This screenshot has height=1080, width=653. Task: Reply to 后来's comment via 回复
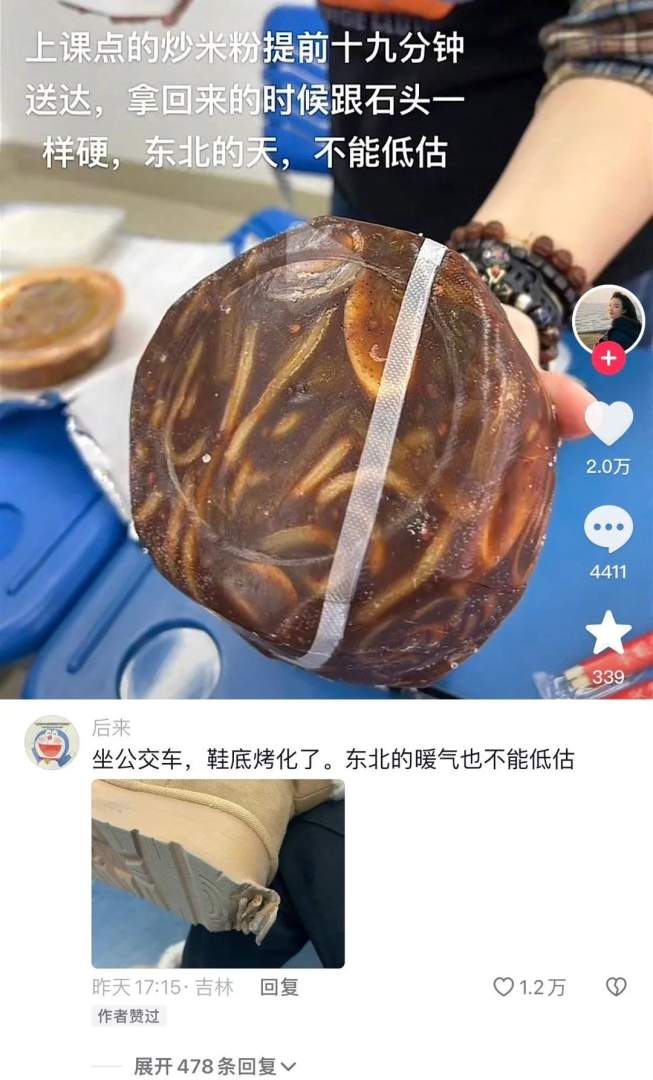(279, 987)
